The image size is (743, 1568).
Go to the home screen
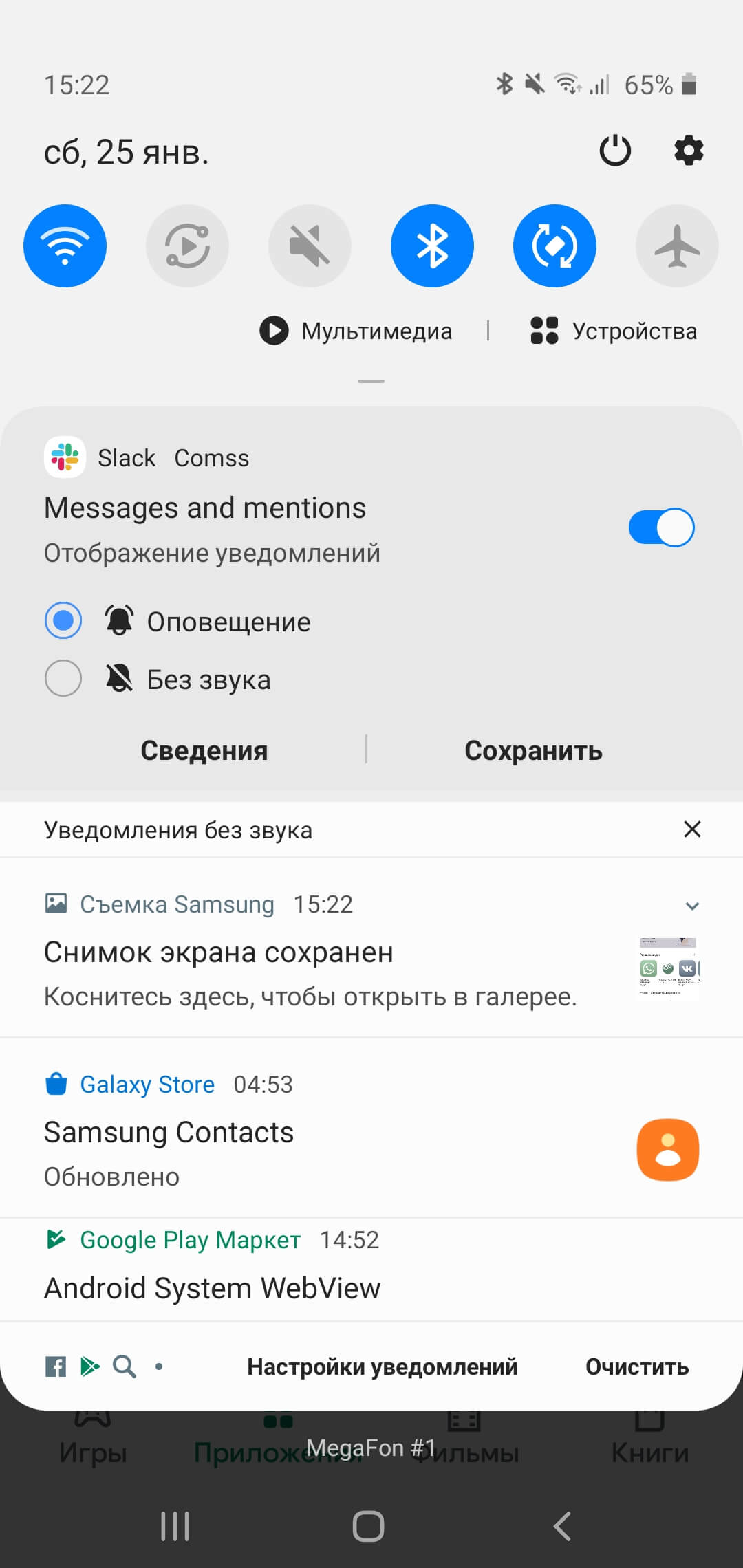point(368,1526)
